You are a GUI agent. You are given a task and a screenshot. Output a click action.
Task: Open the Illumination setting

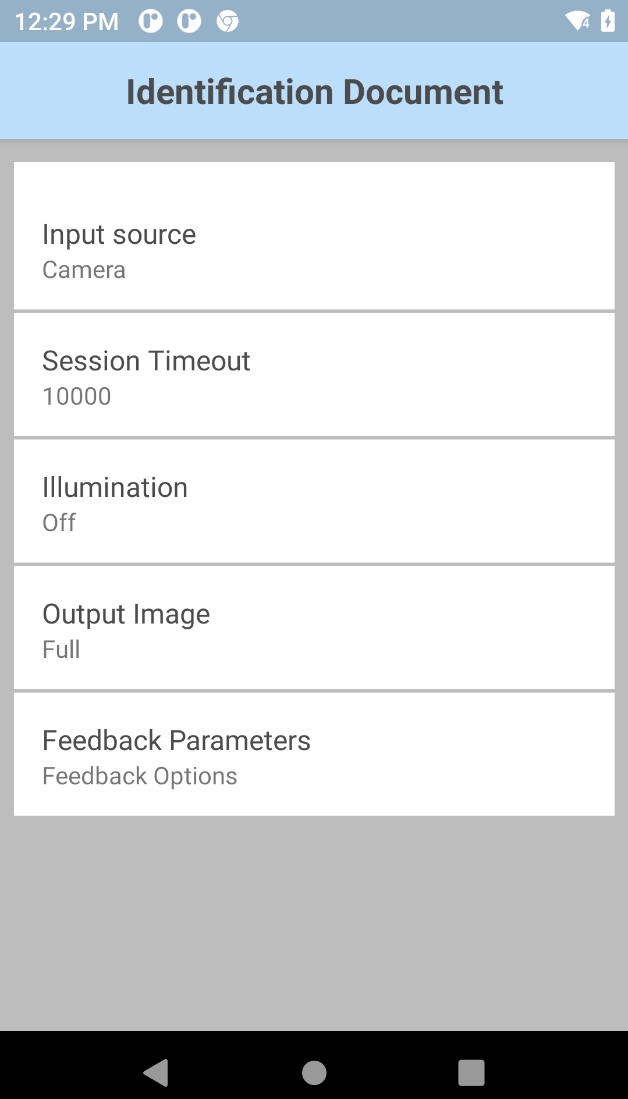tap(314, 501)
